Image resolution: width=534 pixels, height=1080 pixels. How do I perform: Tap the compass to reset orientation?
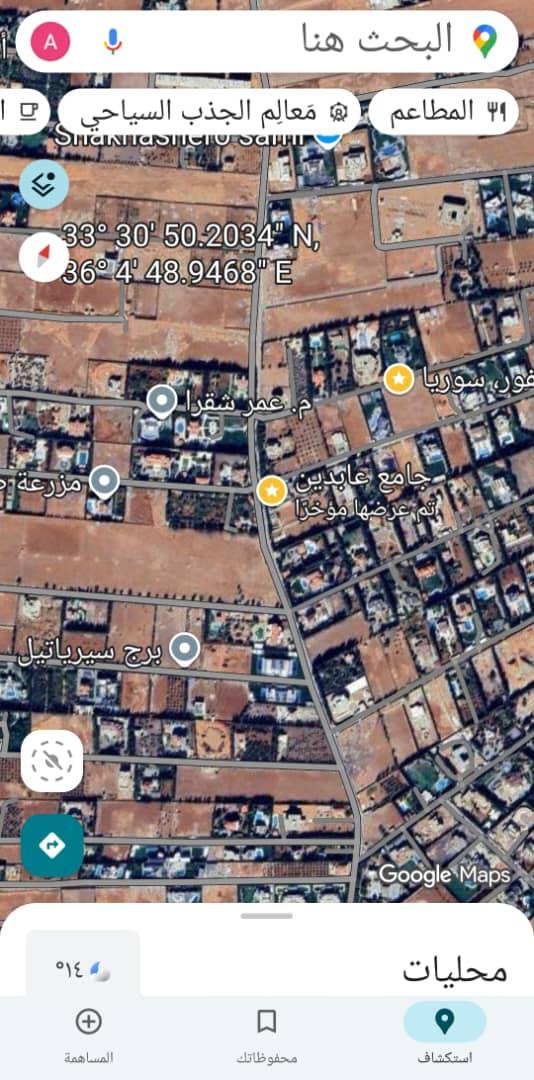tap(43, 257)
